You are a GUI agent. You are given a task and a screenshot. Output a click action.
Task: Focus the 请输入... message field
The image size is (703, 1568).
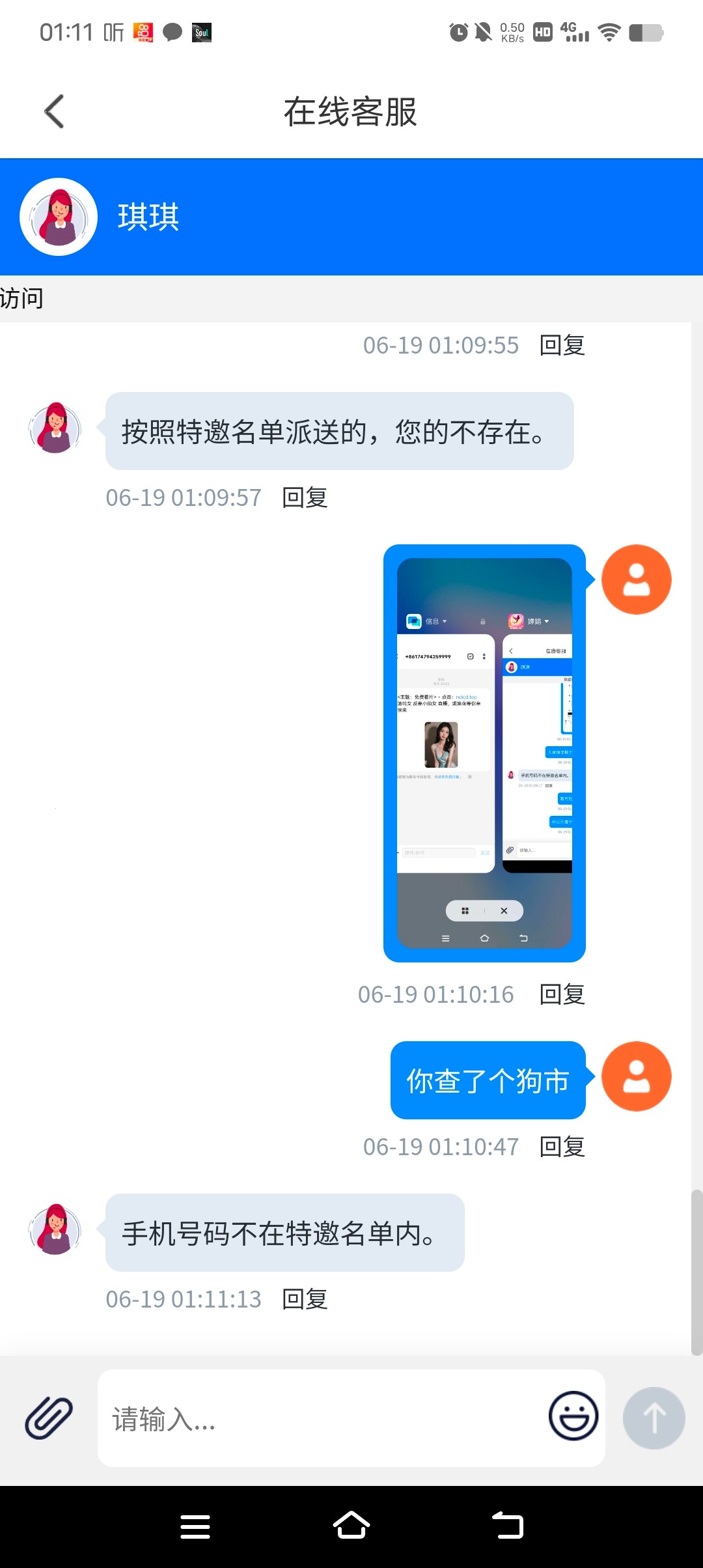click(319, 1418)
